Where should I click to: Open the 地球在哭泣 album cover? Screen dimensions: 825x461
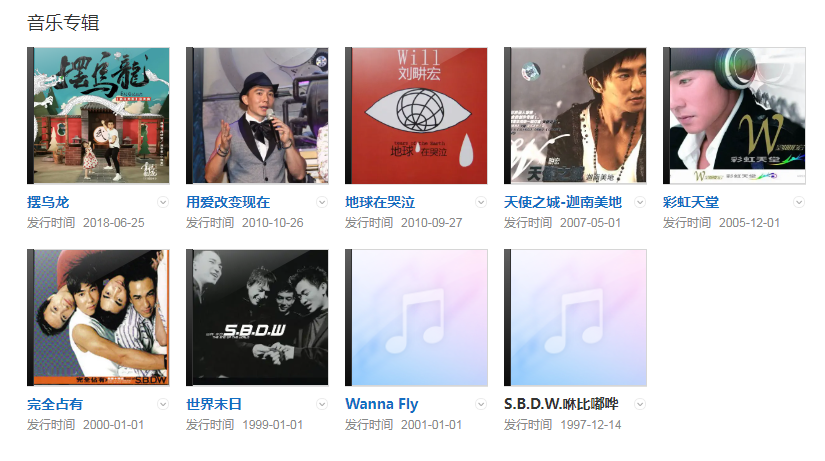pyautogui.click(x=416, y=115)
